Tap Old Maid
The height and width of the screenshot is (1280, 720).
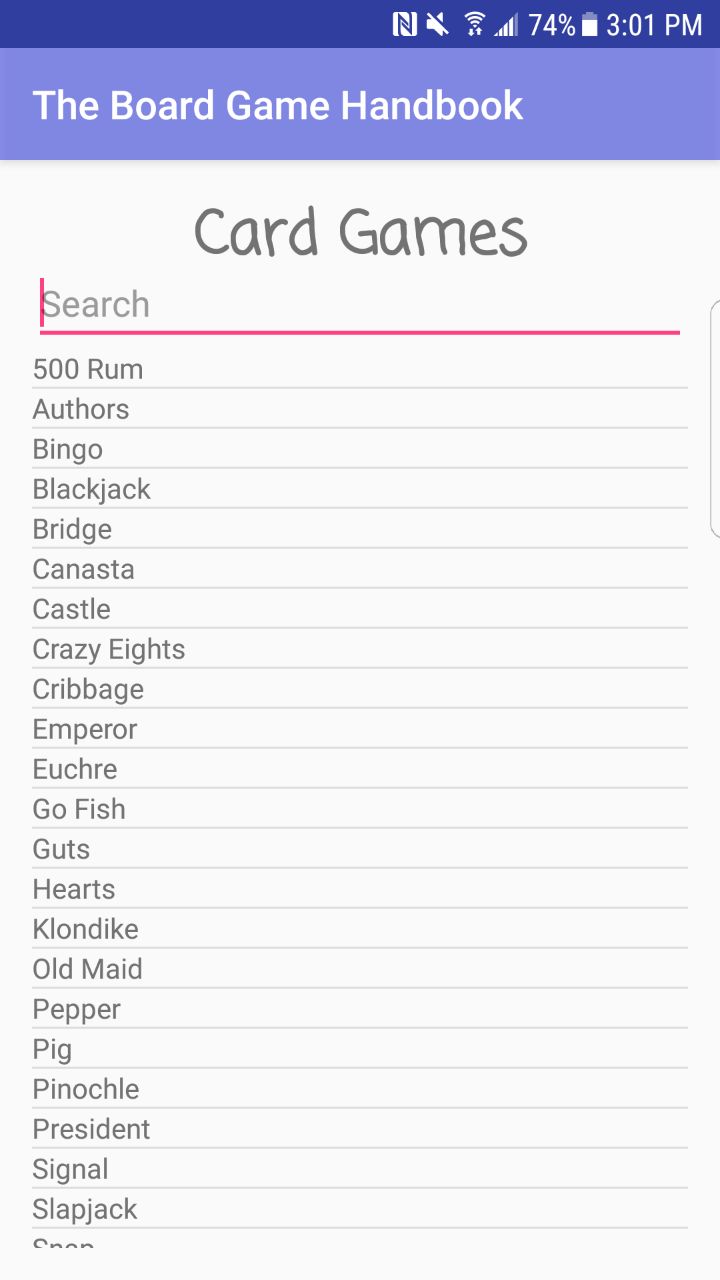pyautogui.click(x=360, y=969)
